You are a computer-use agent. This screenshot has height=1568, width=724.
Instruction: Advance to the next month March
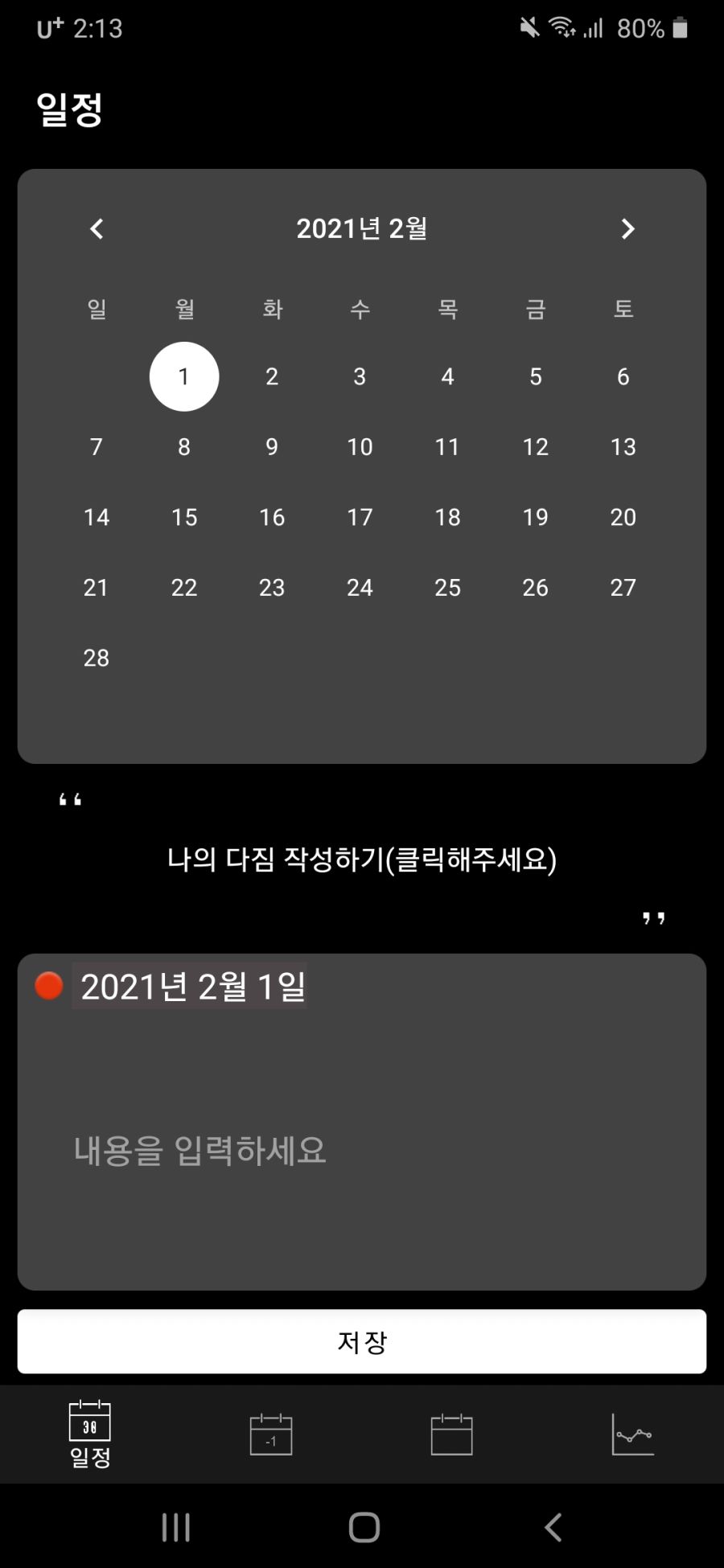[x=628, y=229]
